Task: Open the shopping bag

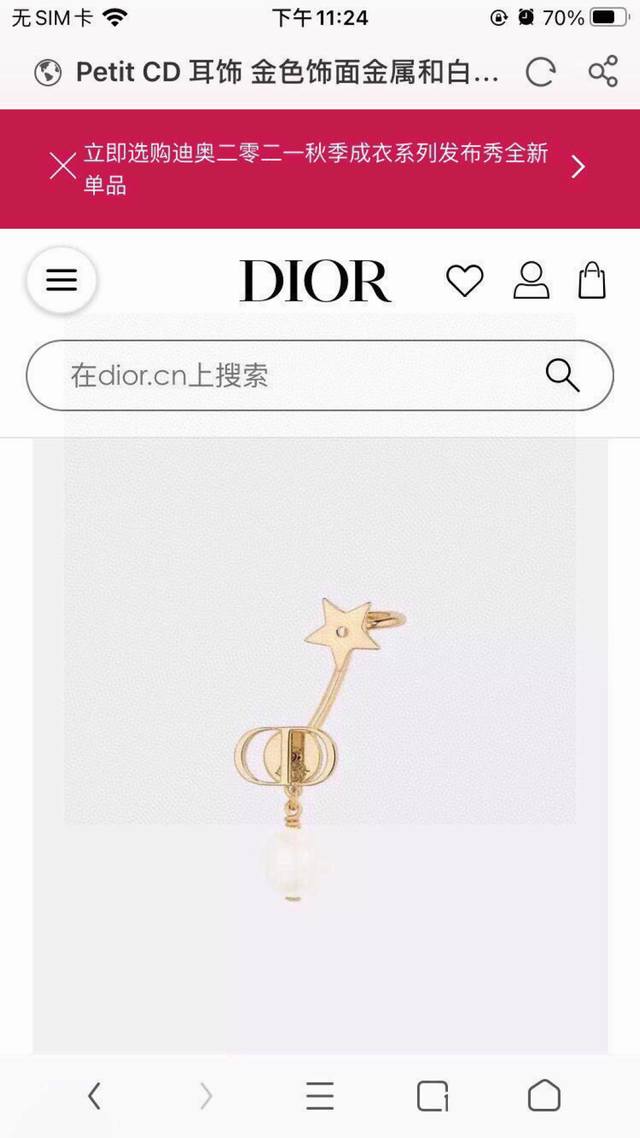Action: 592,281
